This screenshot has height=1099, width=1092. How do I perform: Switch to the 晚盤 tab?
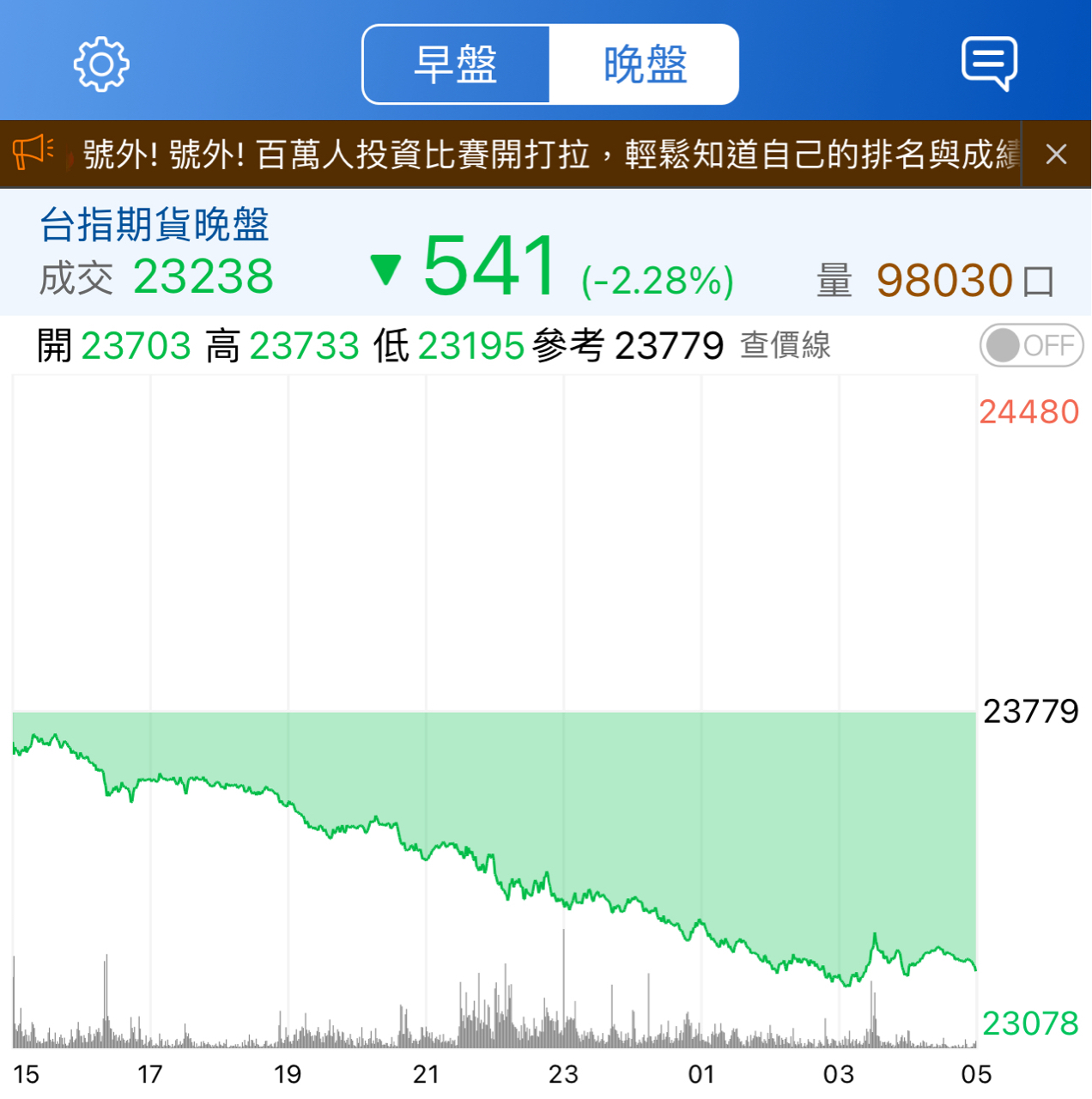click(644, 64)
